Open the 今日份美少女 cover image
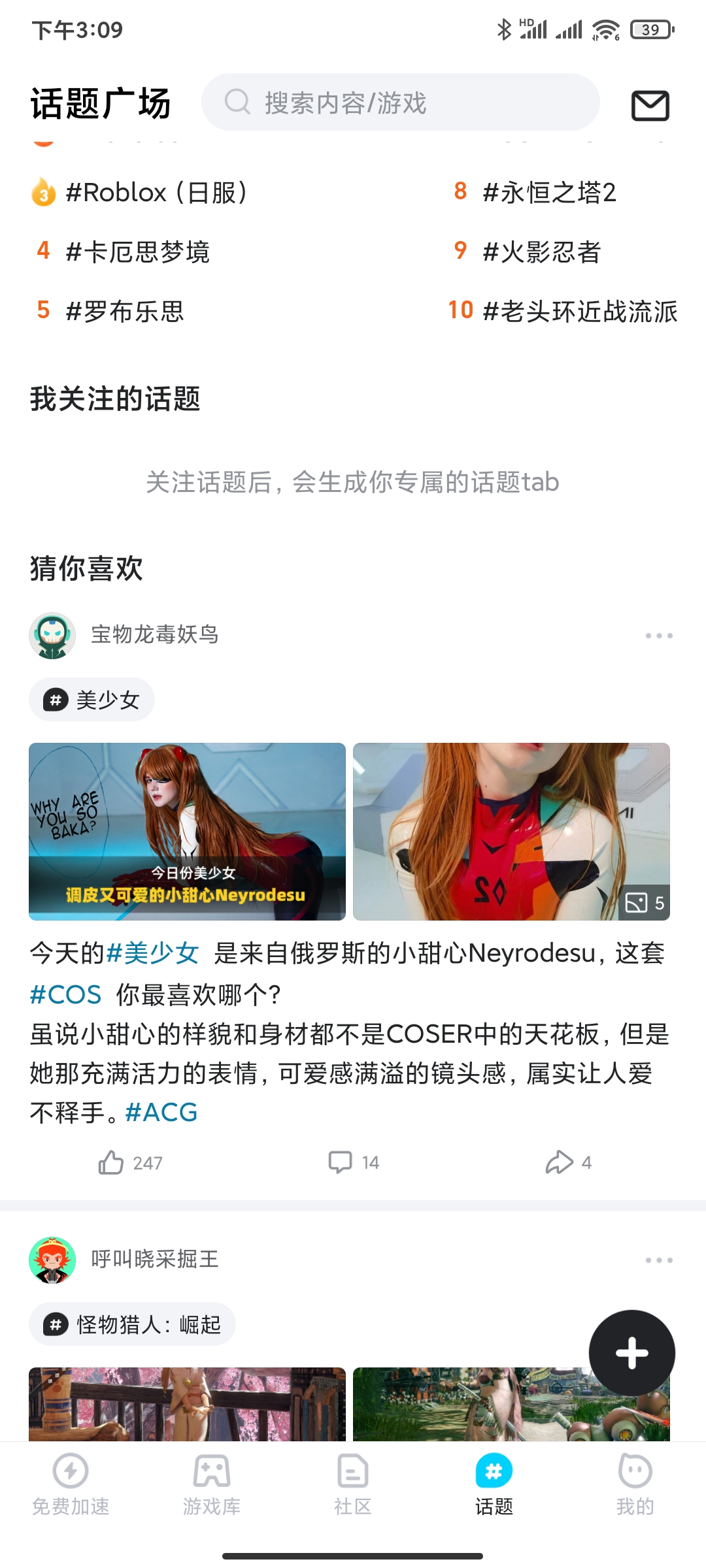This screenshot has height=1568, width=706. click(x=187, y=832)
